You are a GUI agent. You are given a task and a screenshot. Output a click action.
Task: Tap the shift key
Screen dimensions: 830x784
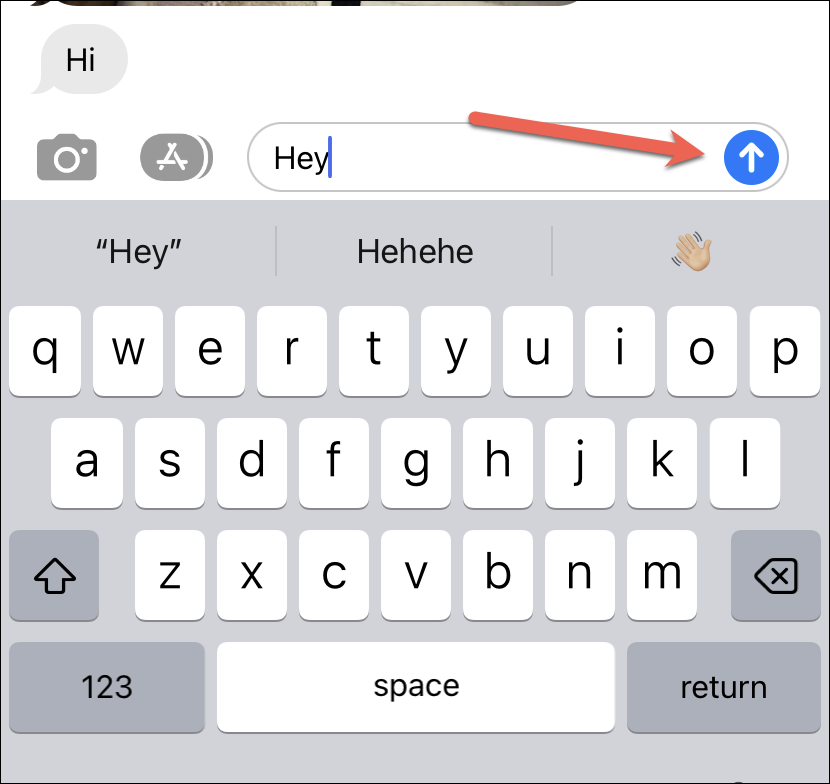point(54,575)
